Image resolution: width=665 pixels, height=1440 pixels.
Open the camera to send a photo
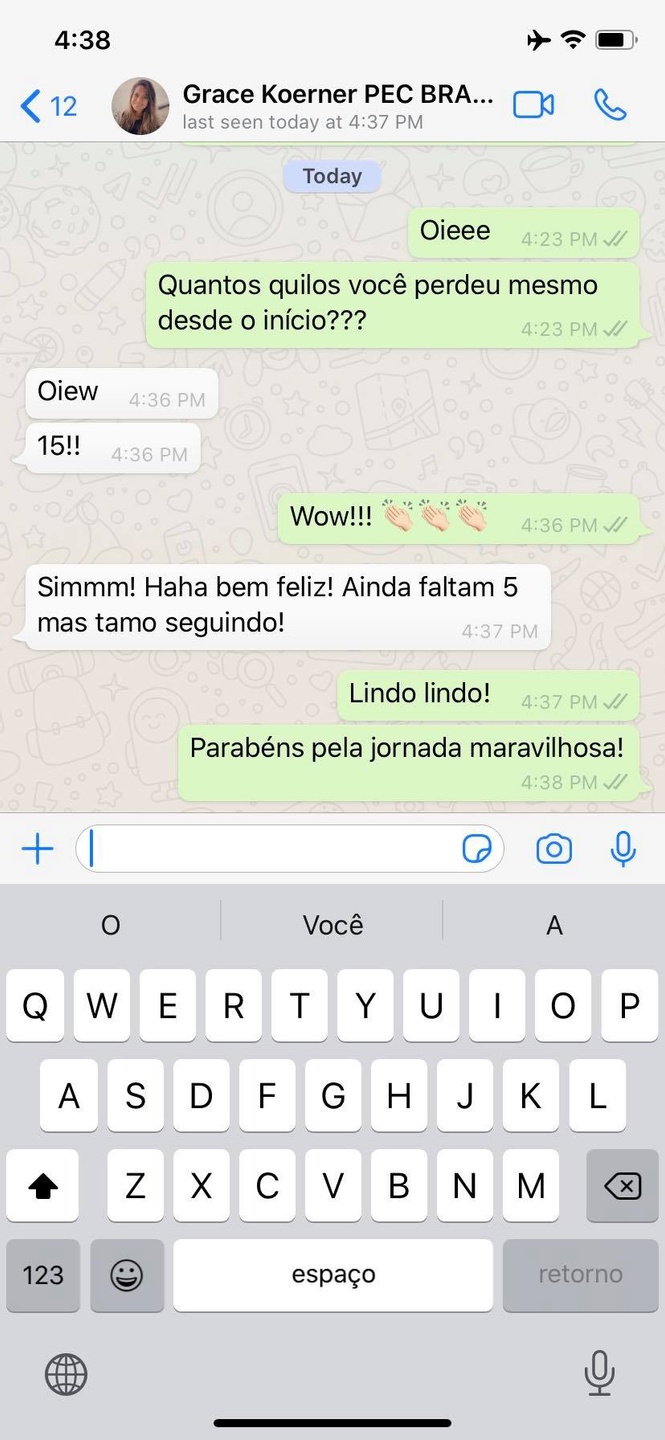553,850
